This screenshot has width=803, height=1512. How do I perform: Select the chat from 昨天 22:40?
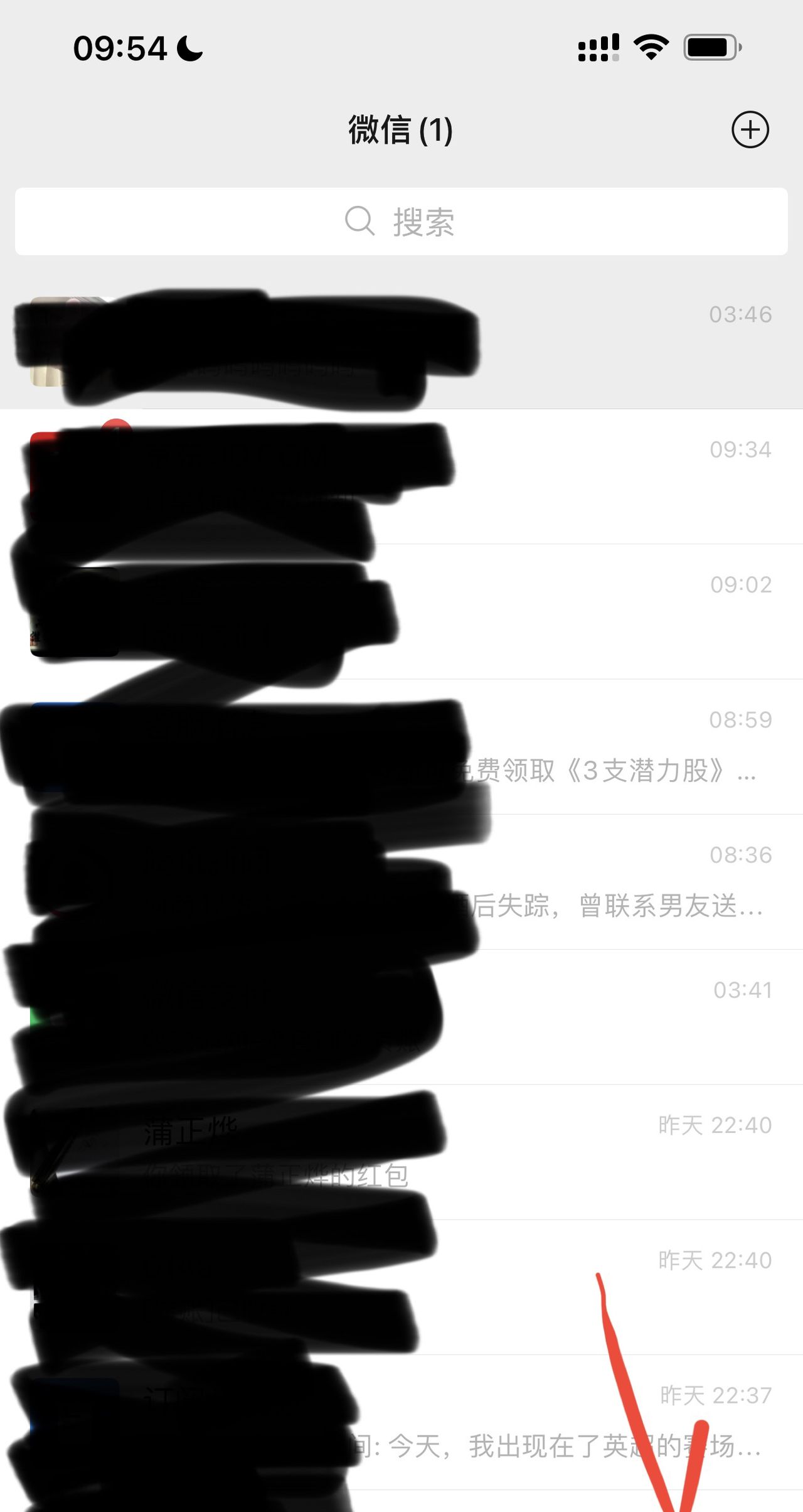[x=401, y=1287]
